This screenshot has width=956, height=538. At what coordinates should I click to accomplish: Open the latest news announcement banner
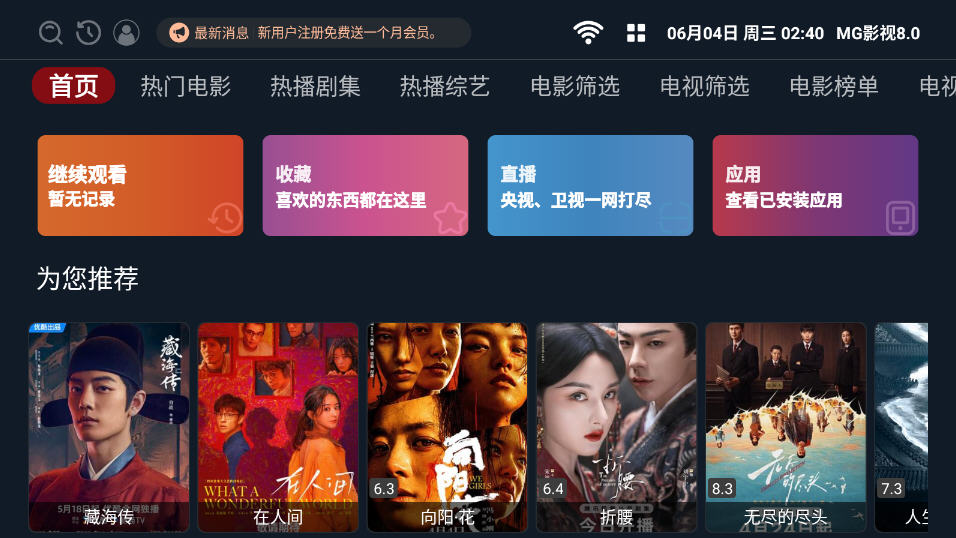(x=313, y=33)
